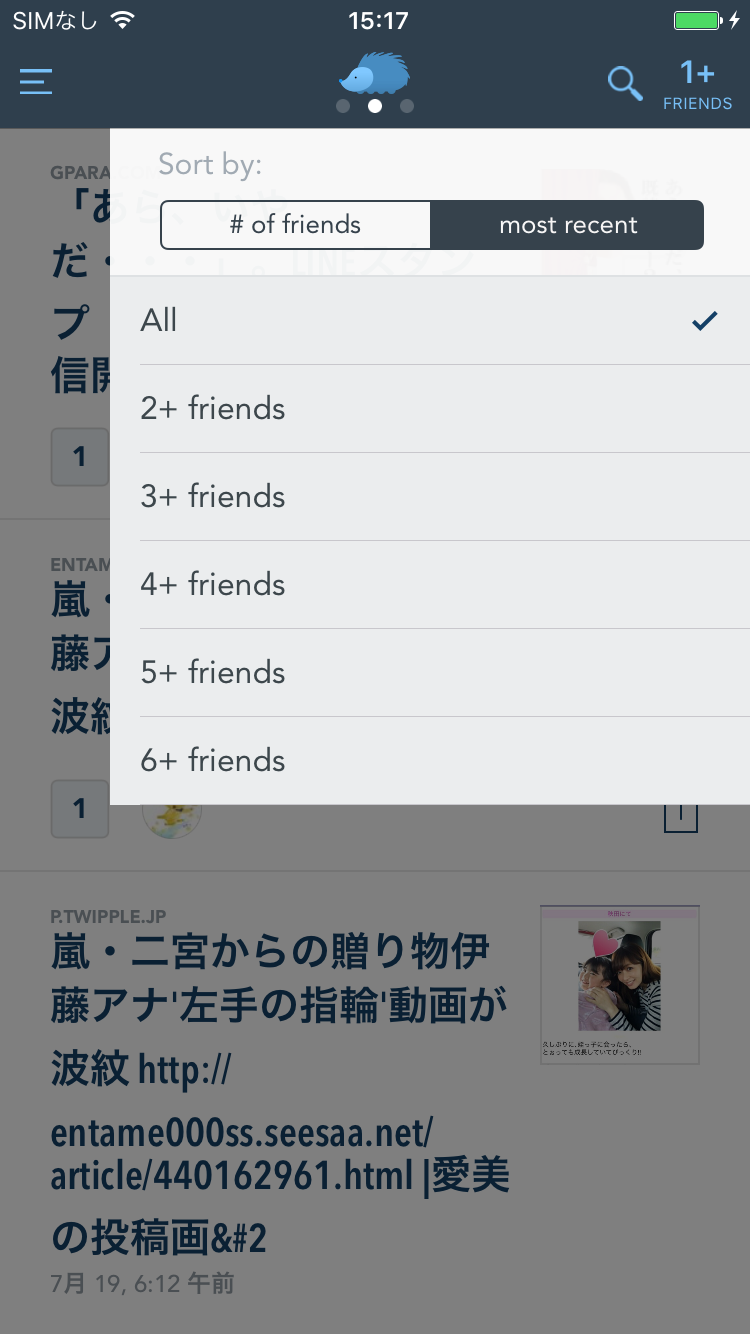Sort by # of friends
This screenshot has width=750, height=1334.
point(296,225)
